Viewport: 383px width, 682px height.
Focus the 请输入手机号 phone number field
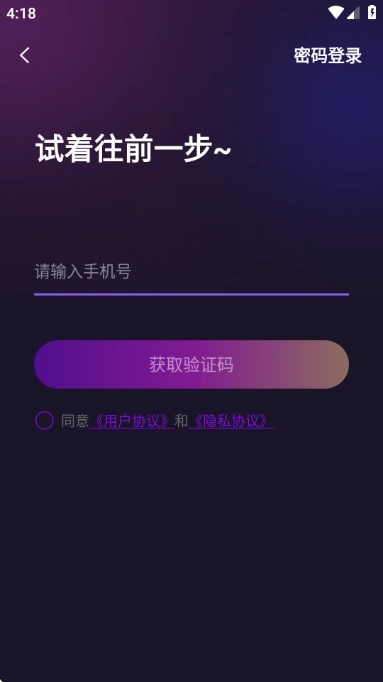[191, 272]
